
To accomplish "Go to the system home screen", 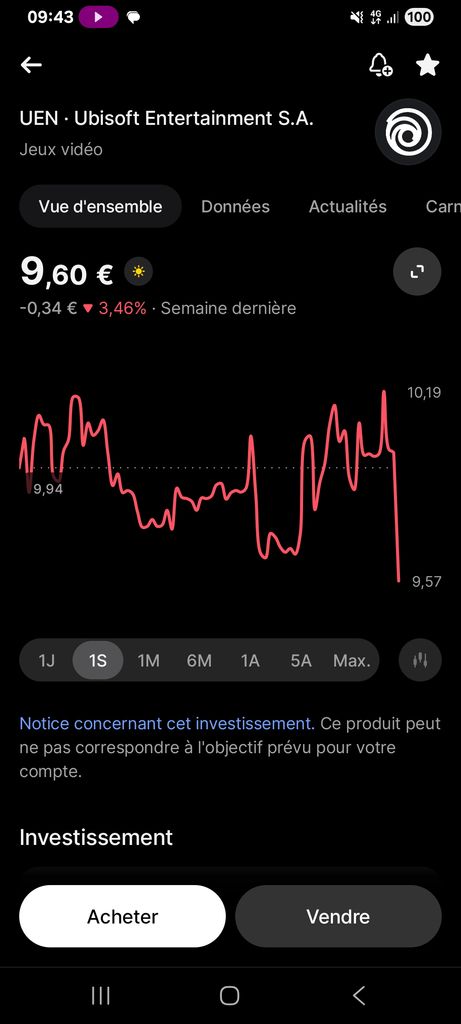I will point(230,995).
